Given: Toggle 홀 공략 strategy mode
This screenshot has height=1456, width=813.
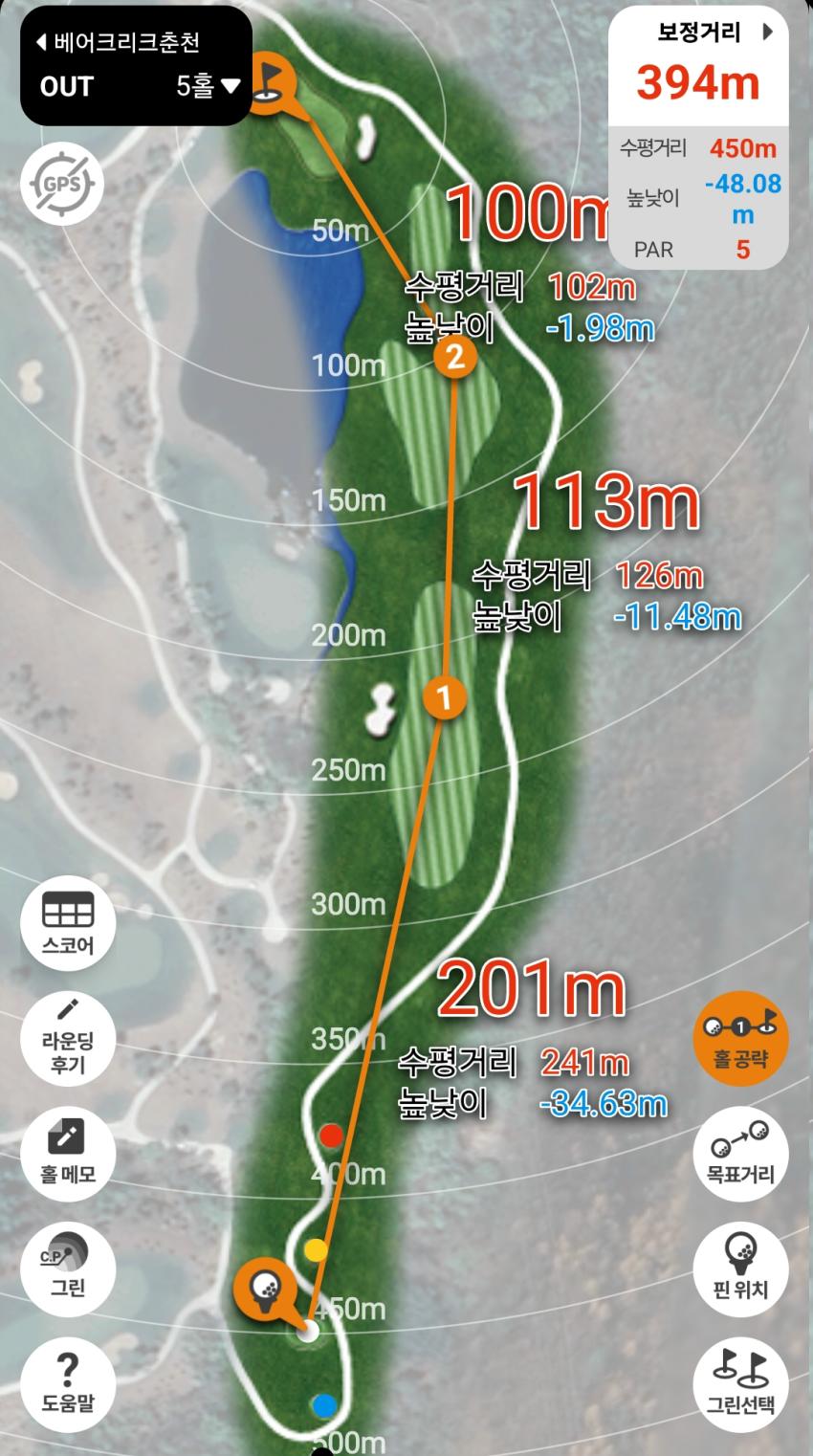Looking at the screenshot, I should coord(740,1038).
